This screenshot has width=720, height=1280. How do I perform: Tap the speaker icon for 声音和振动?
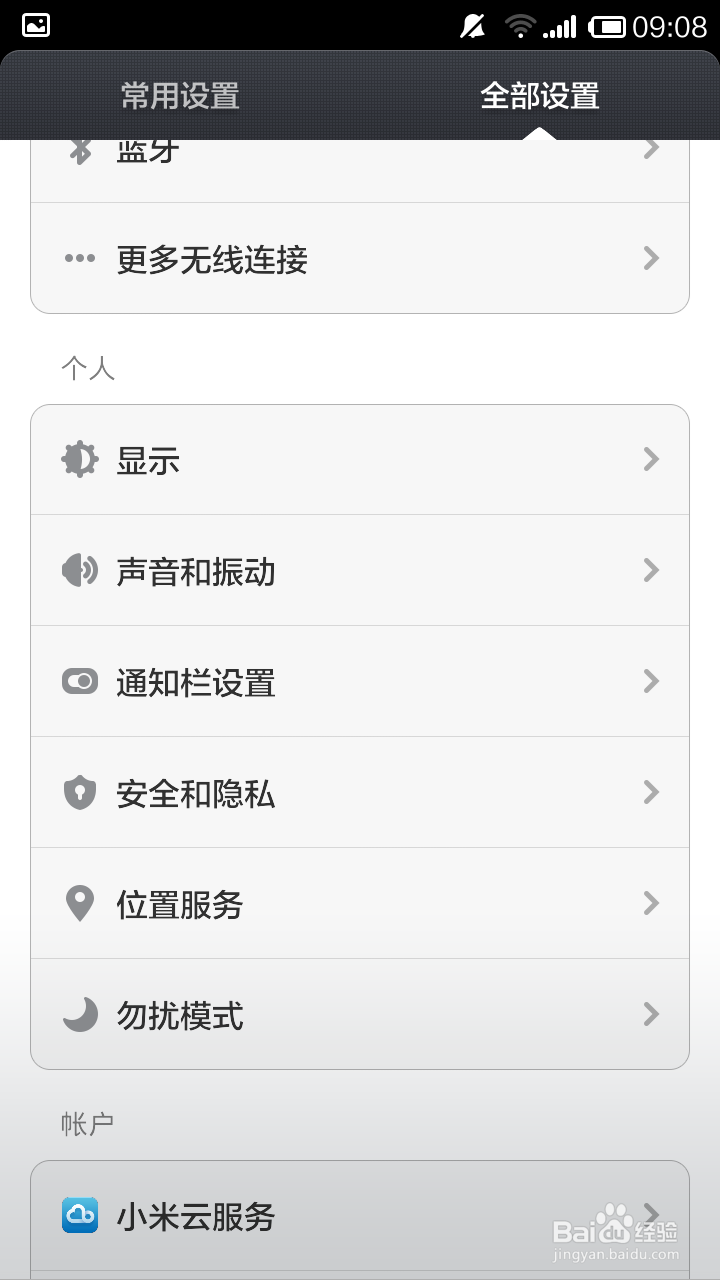point(80,570)
